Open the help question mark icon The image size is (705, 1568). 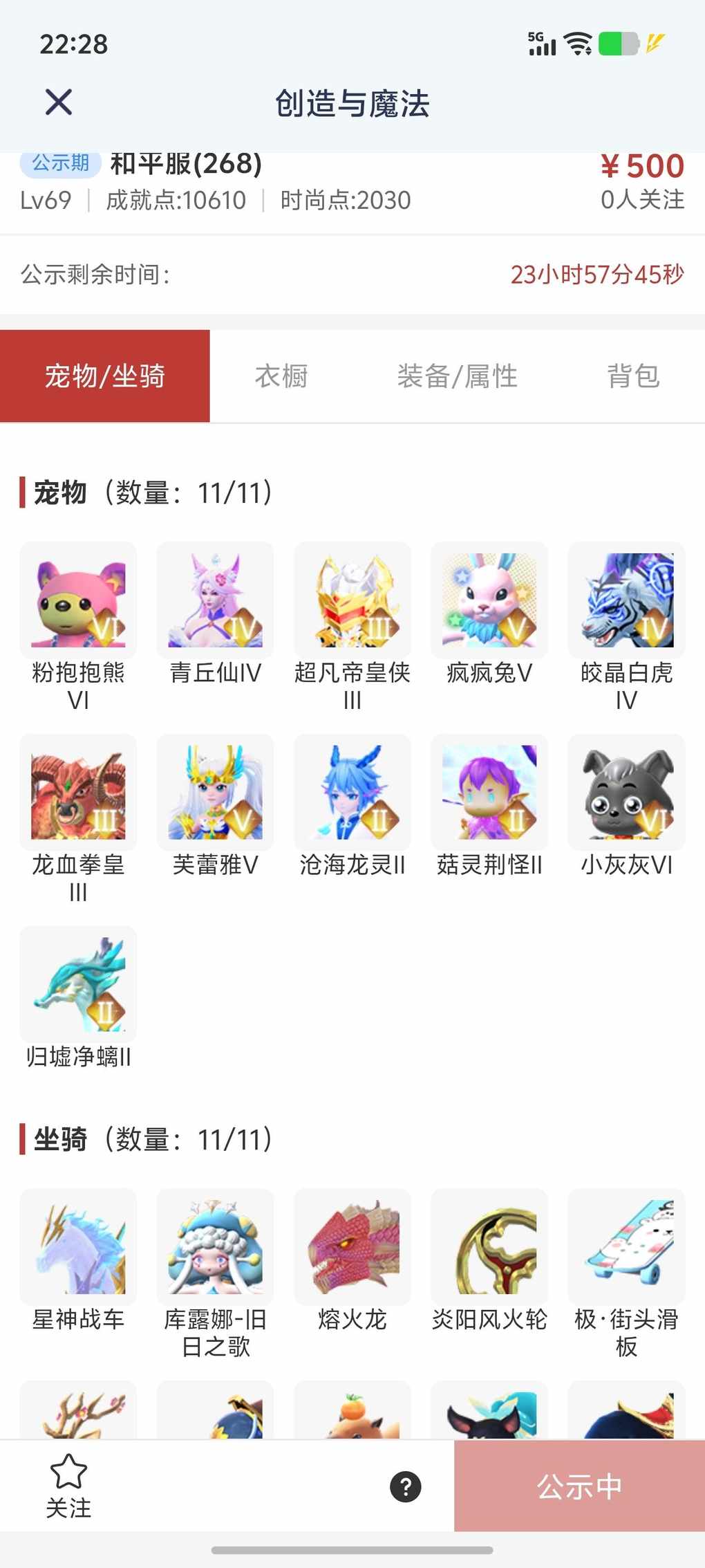click(x=406, y=1486)
